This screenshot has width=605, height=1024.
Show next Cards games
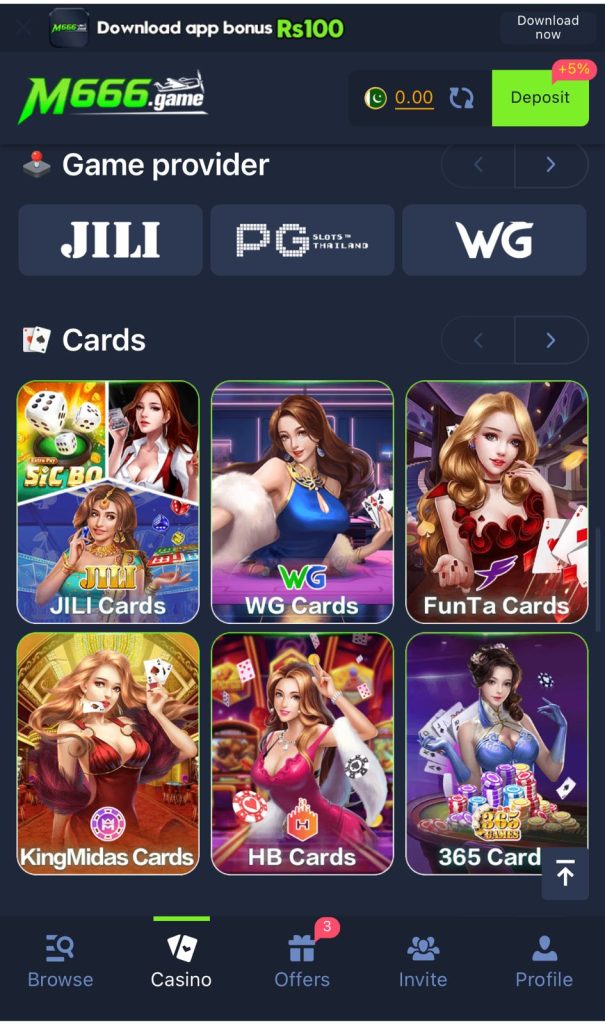tap(551, 340)
